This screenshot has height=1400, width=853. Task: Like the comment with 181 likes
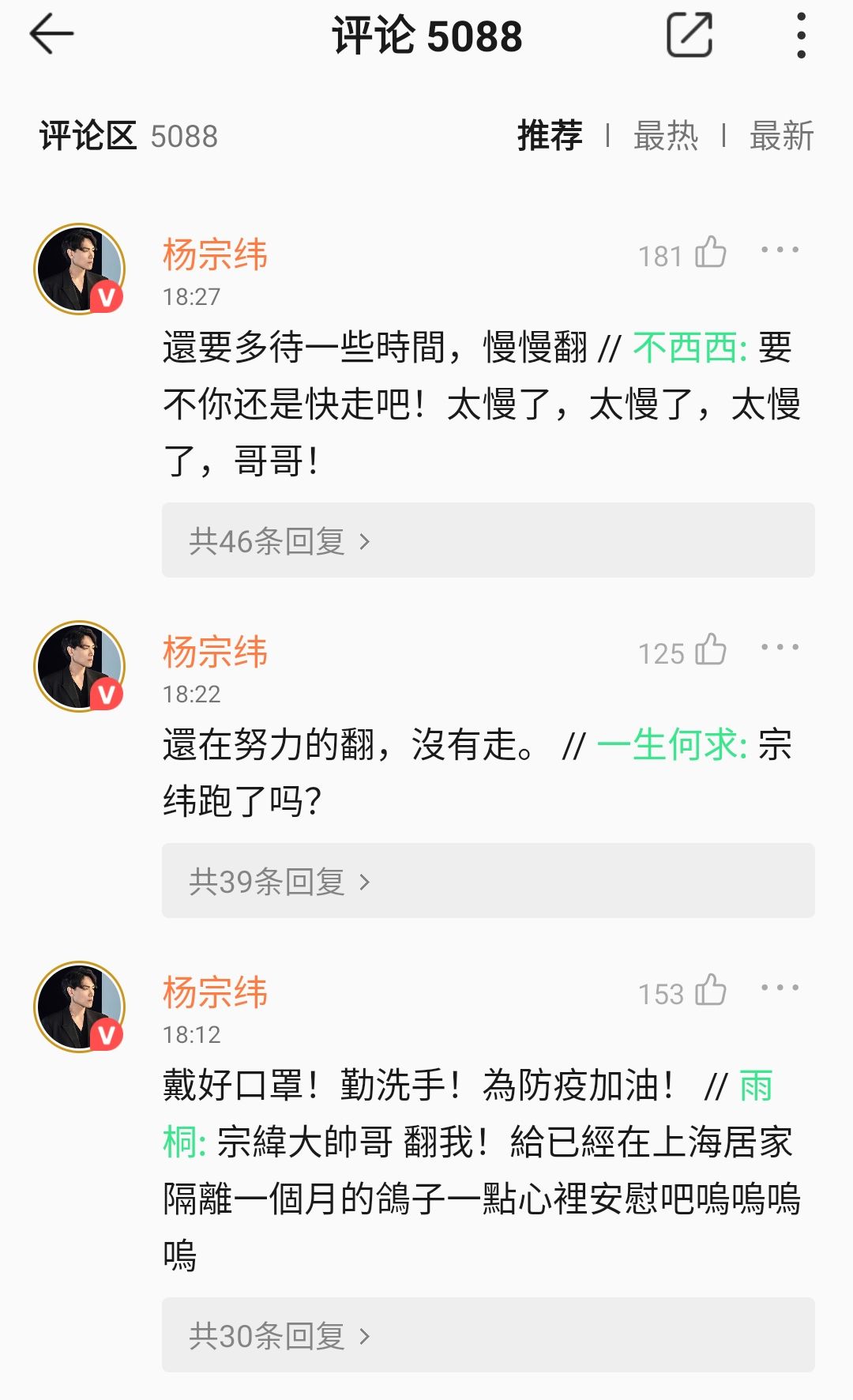tap(709, 253)
